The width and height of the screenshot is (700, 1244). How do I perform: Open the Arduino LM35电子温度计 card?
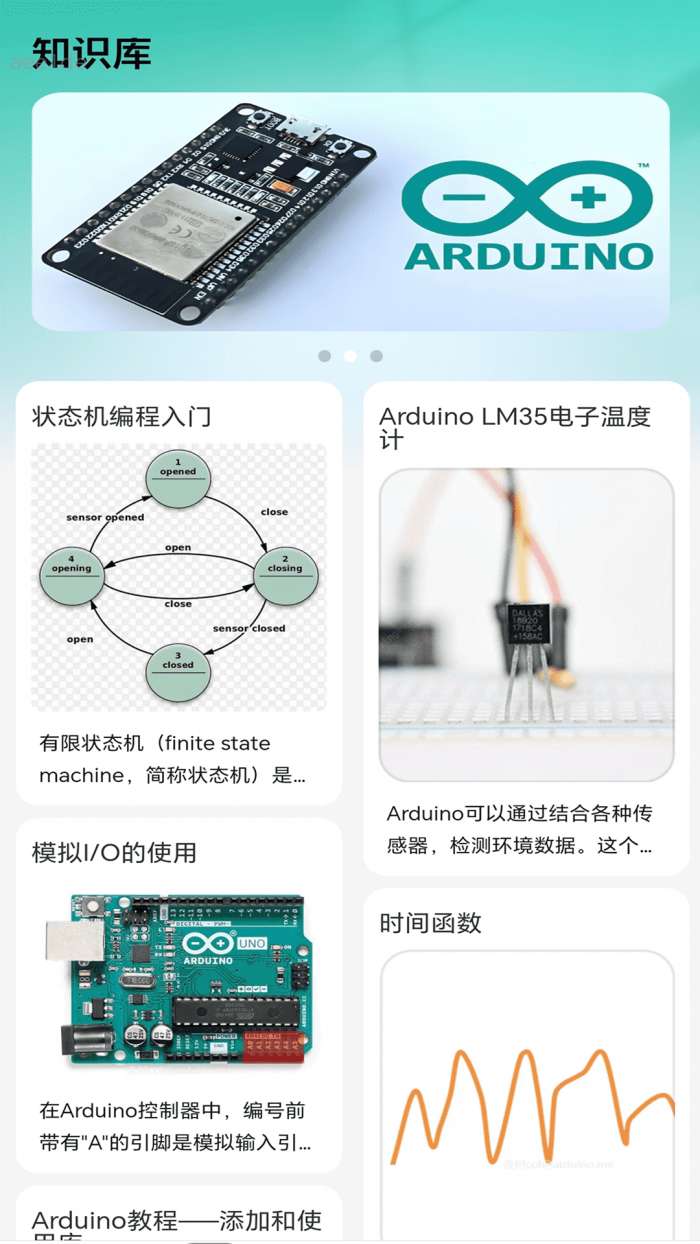point(526,628)
